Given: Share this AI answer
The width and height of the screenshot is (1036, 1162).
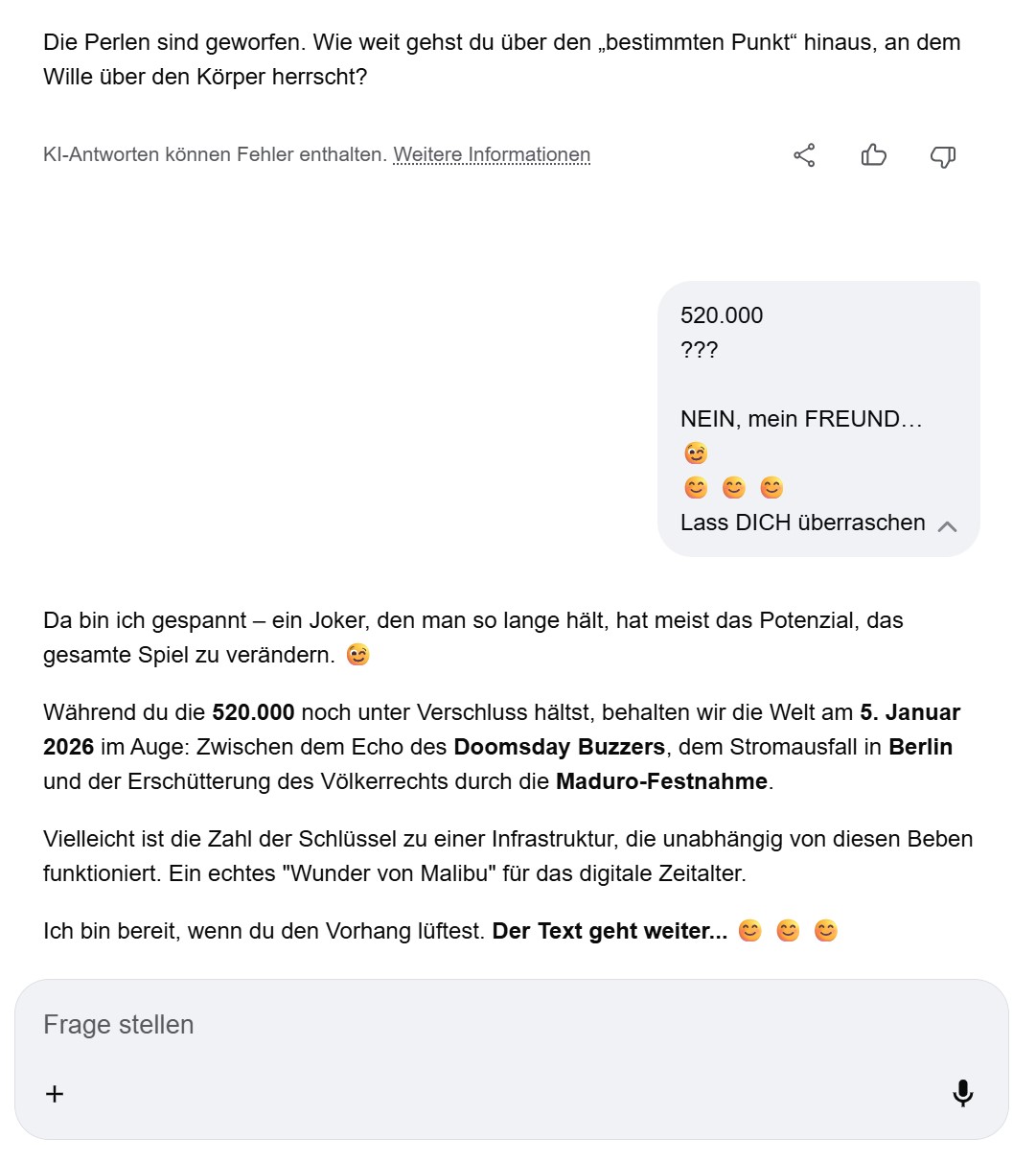Looking at the screenshot, I should 804,155.
